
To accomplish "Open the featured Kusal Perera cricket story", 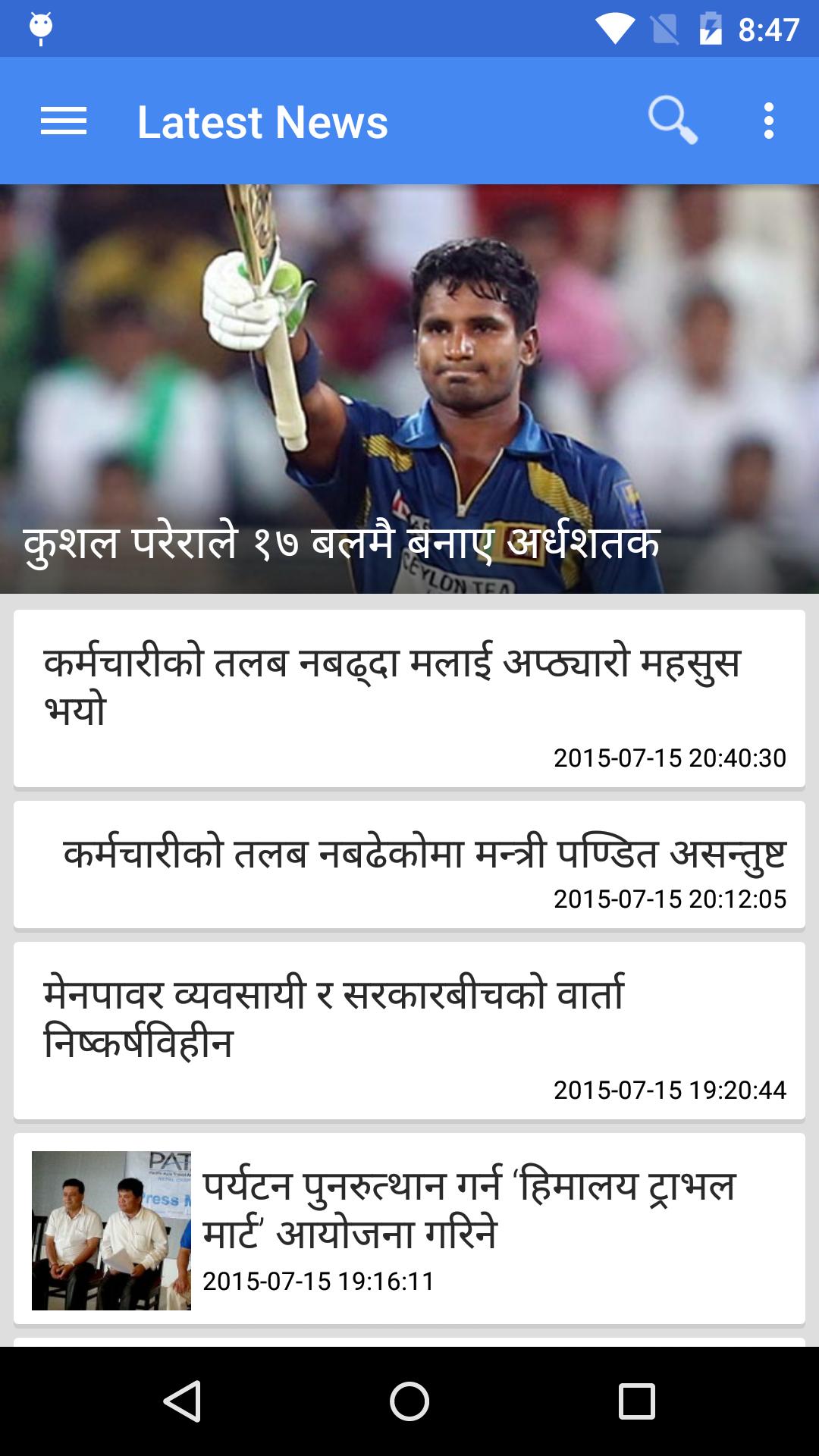I will pos(409,388).
